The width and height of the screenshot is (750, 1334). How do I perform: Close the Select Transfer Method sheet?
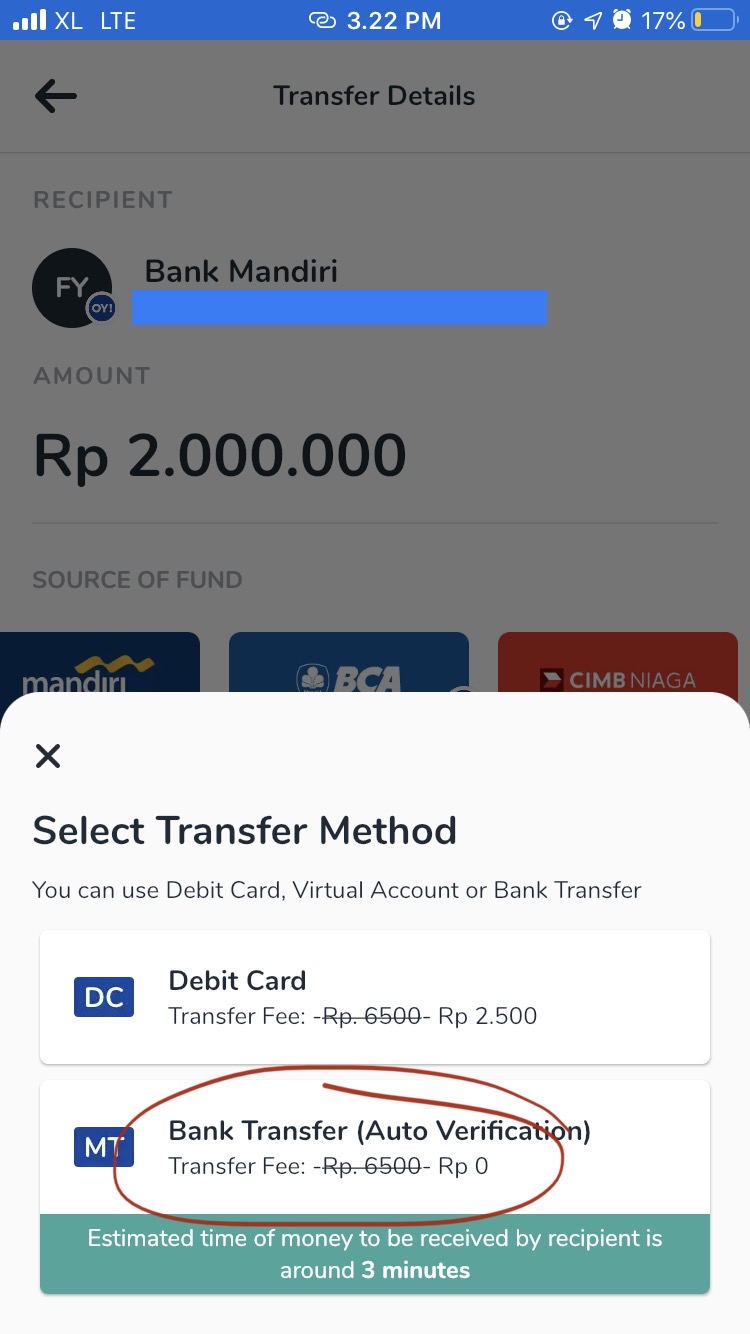point(48,756)
